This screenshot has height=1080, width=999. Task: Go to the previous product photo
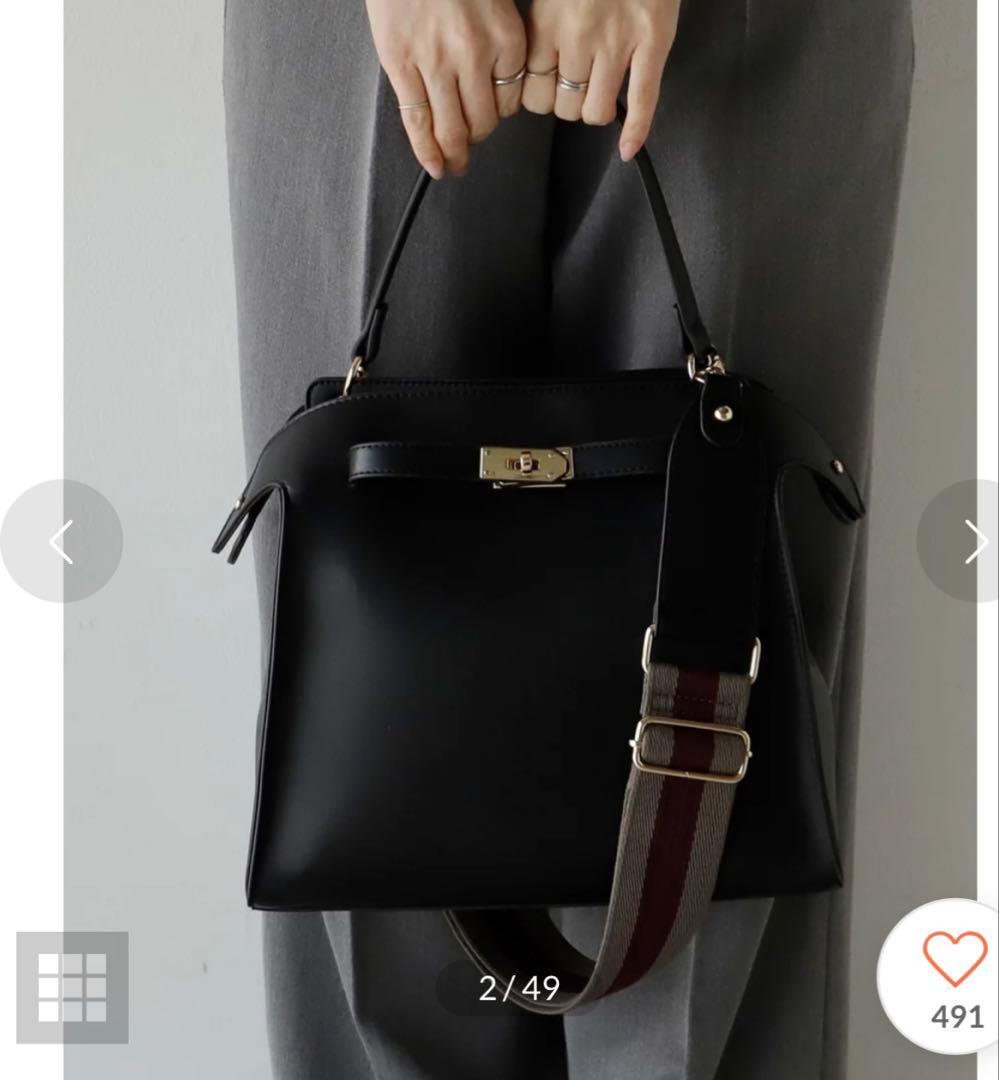(60, 542)
